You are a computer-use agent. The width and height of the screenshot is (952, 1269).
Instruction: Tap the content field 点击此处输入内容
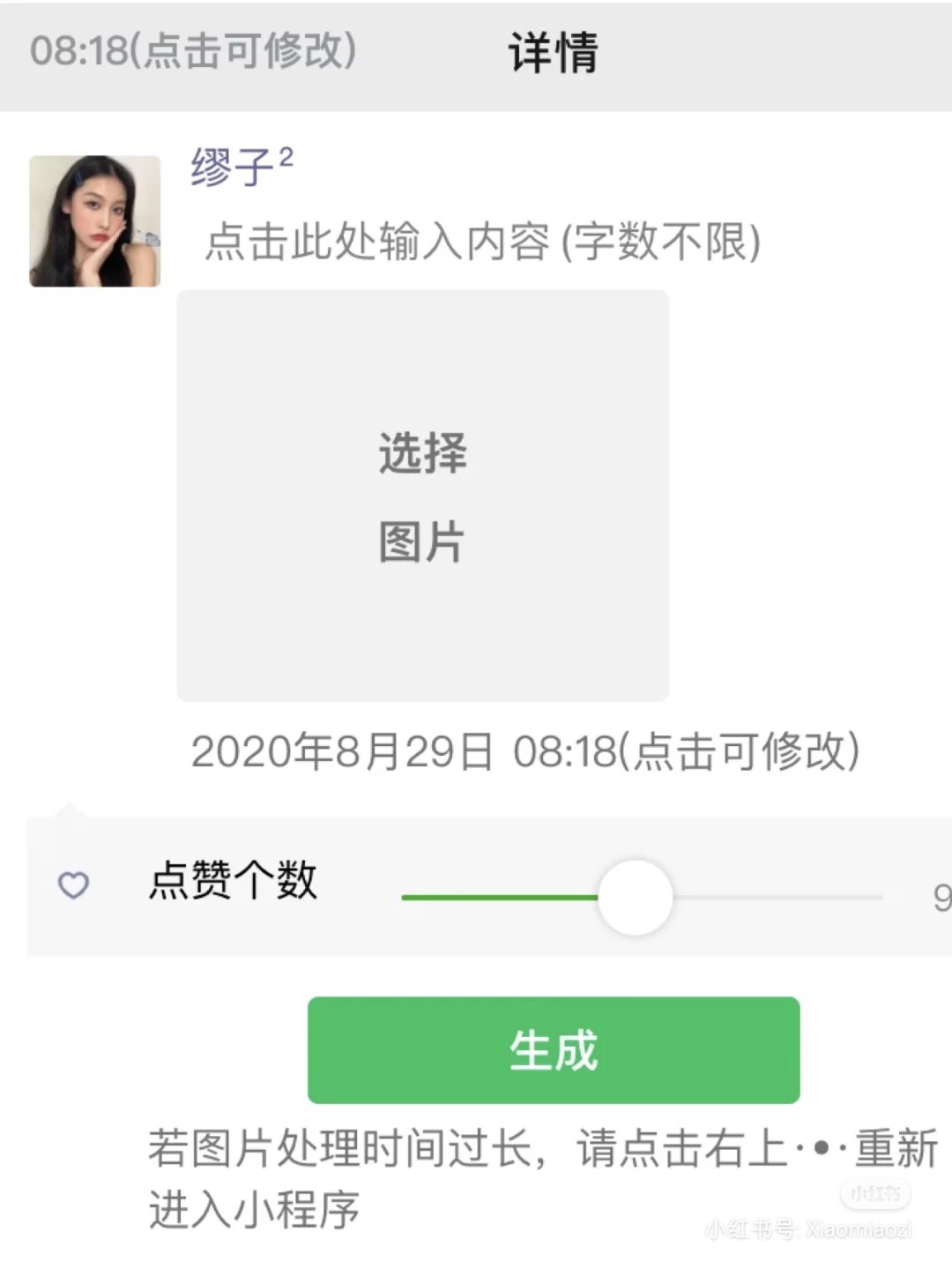pos(482,242)
